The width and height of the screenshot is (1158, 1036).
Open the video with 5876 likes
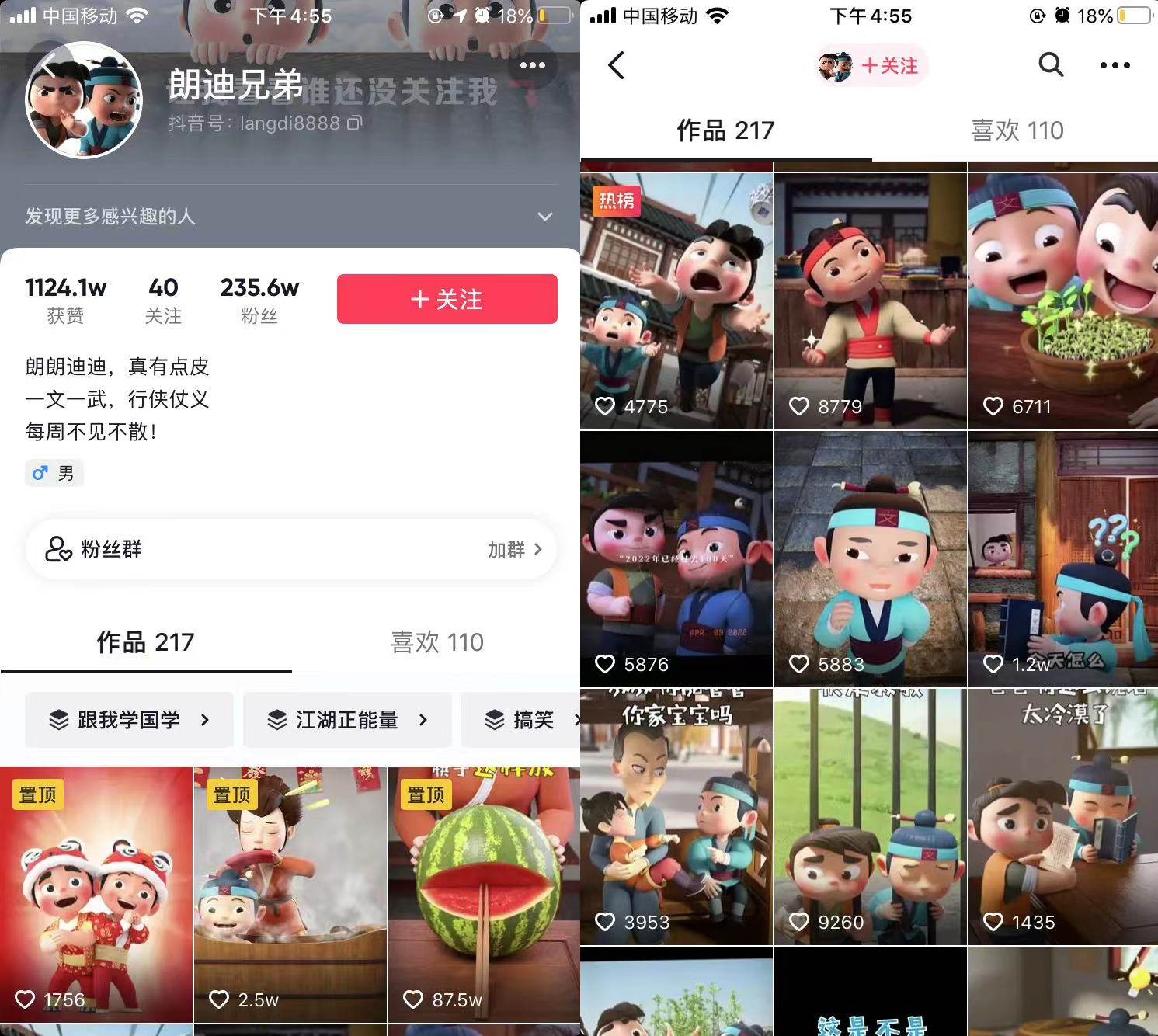click(x=676, y=559)
